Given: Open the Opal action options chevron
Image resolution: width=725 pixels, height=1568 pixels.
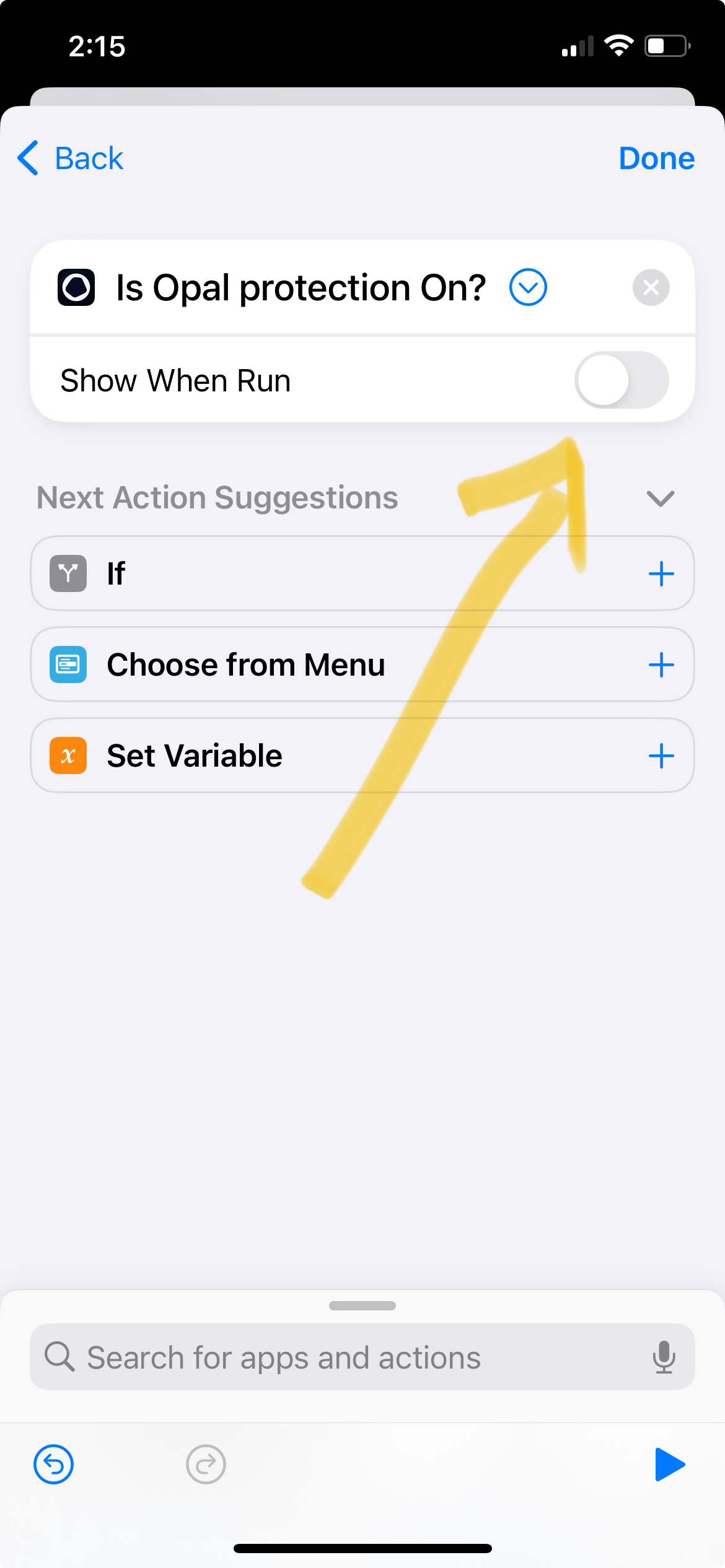Looking at the screenshot, I should tap(528, 287).
